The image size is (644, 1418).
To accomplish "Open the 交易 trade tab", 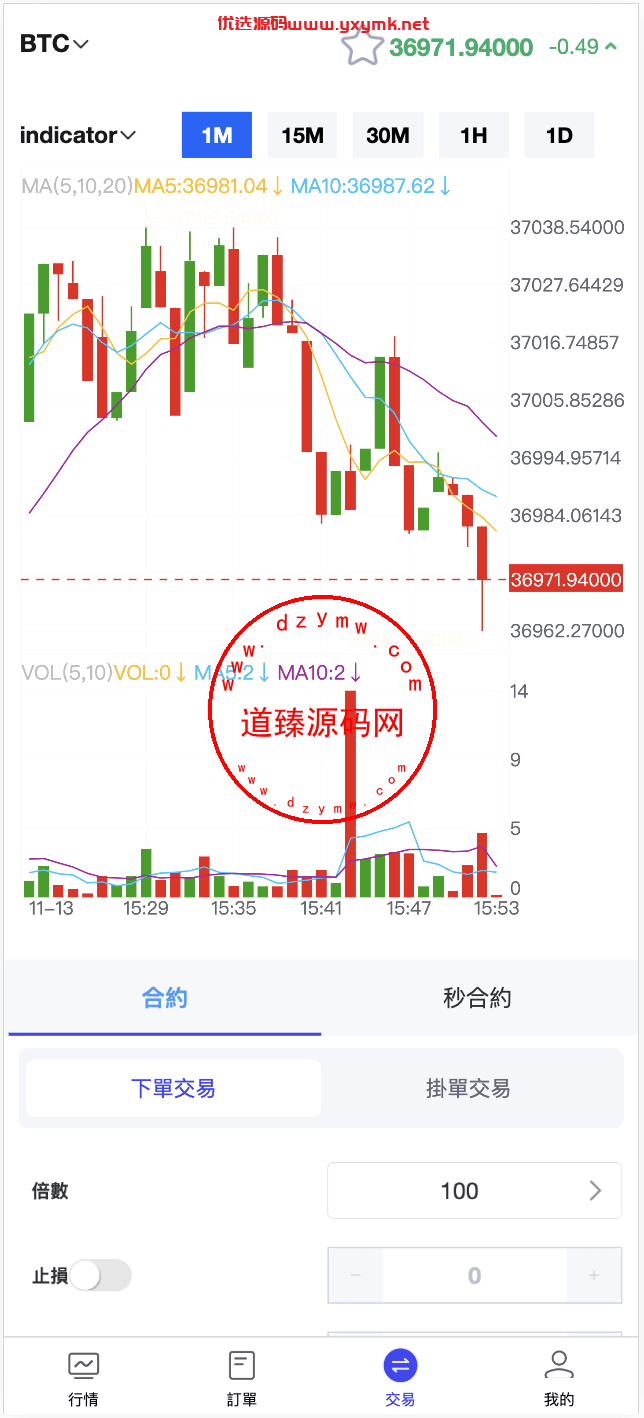I will [400, 1378].
